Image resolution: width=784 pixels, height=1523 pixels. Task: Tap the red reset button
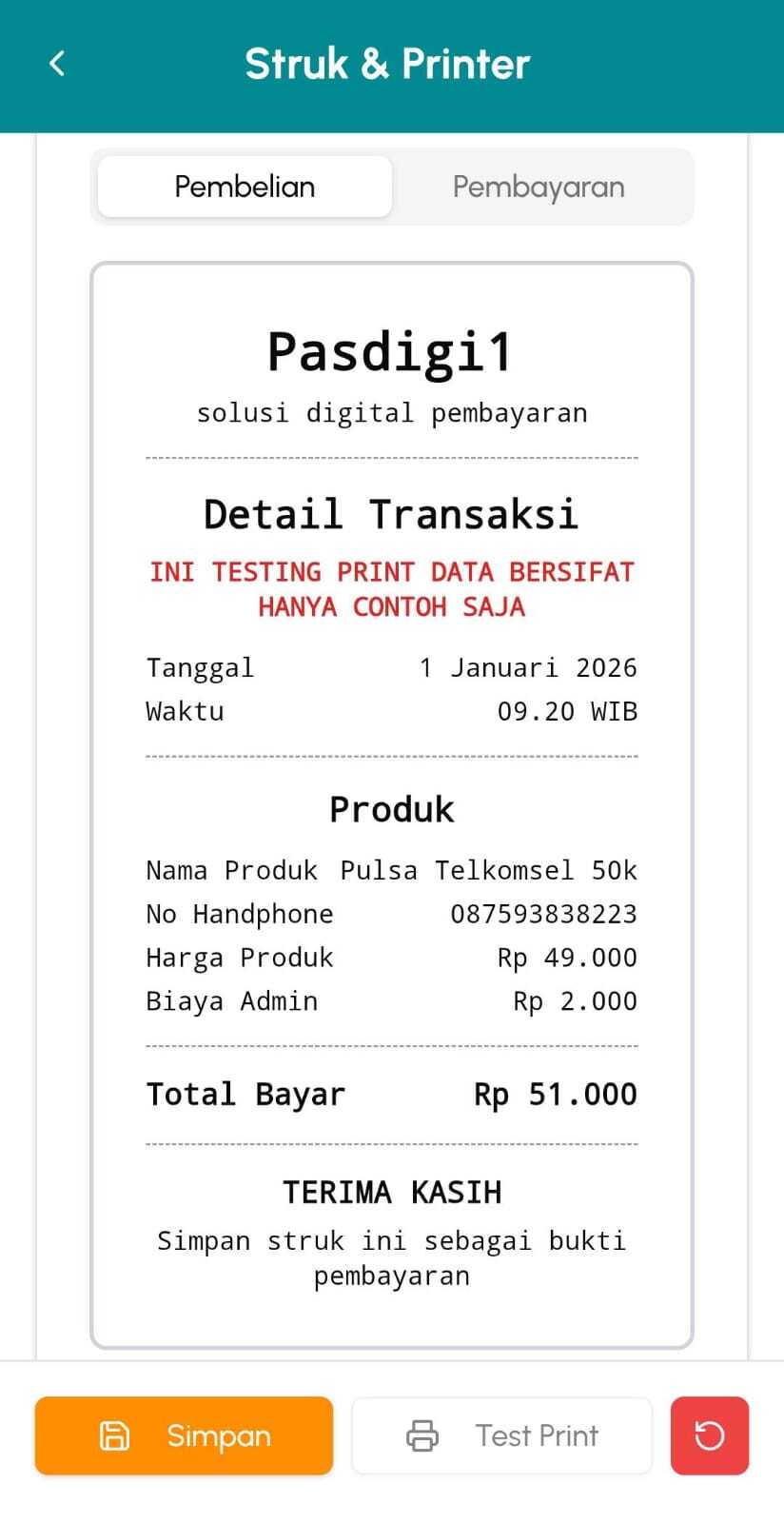point(709,1435)
